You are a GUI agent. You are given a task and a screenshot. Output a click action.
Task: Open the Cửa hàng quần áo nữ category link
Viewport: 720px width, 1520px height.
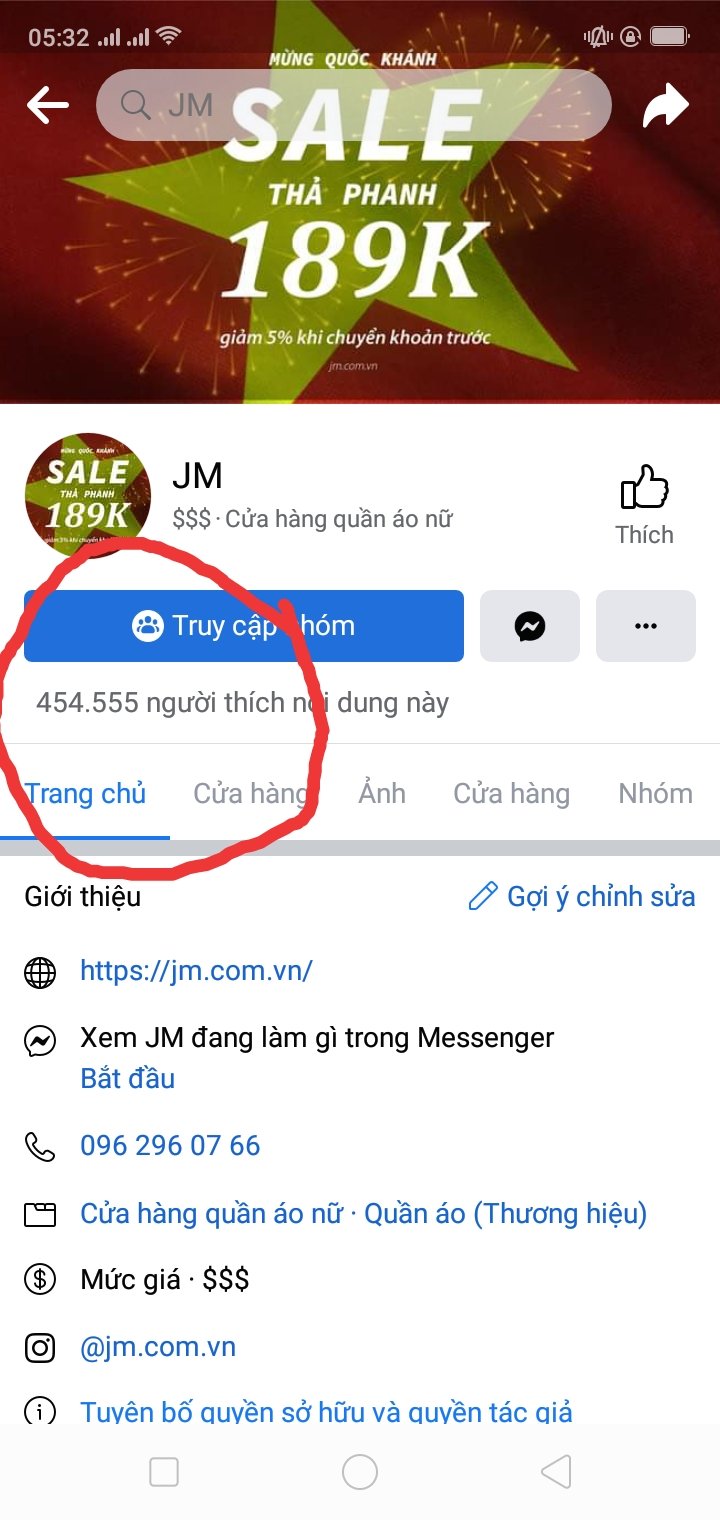(216, 1214)
